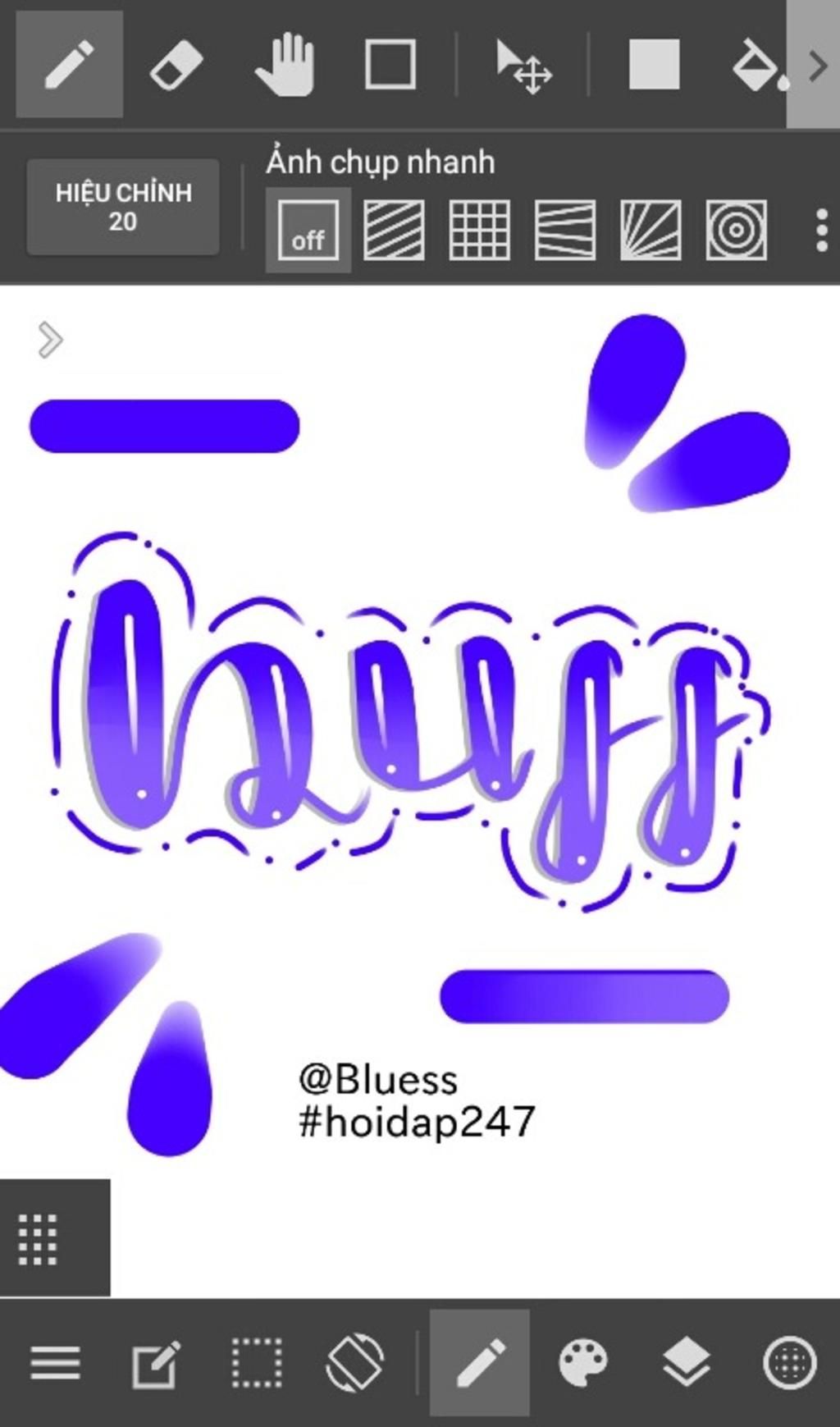Switch to the eraser tool
Viewport: 840px width, 1427px height.
click(176, 65)
